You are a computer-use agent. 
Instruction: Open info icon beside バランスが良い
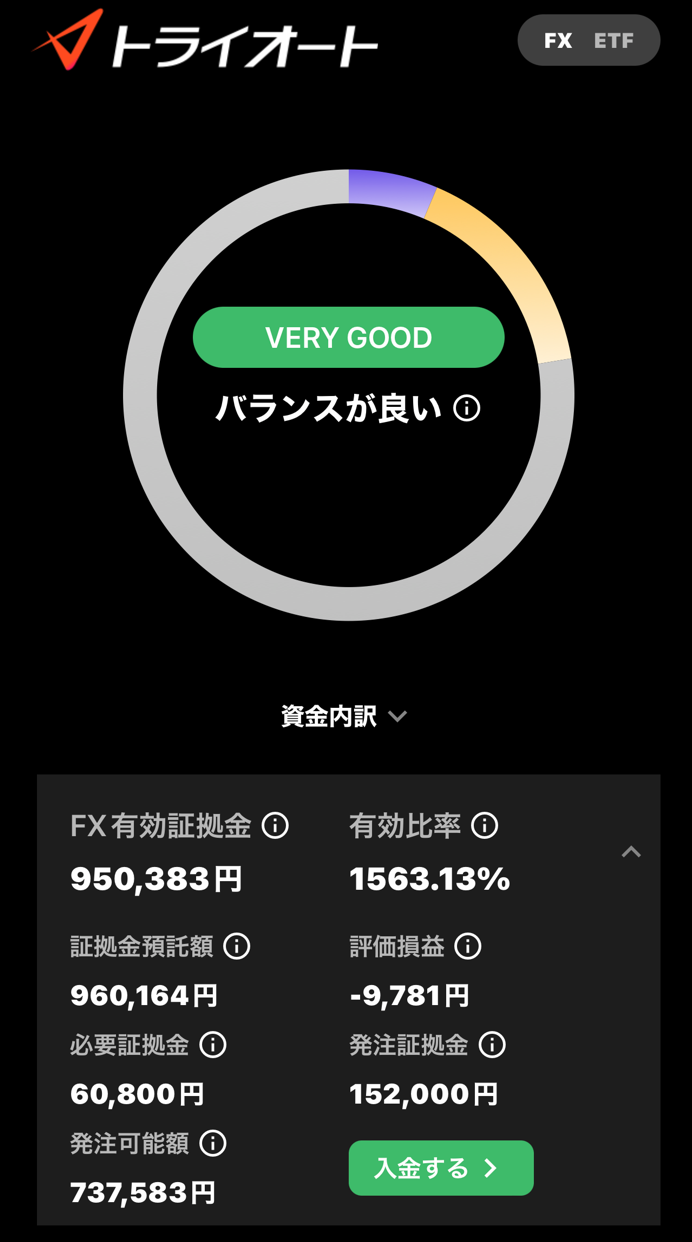[467, 408]
